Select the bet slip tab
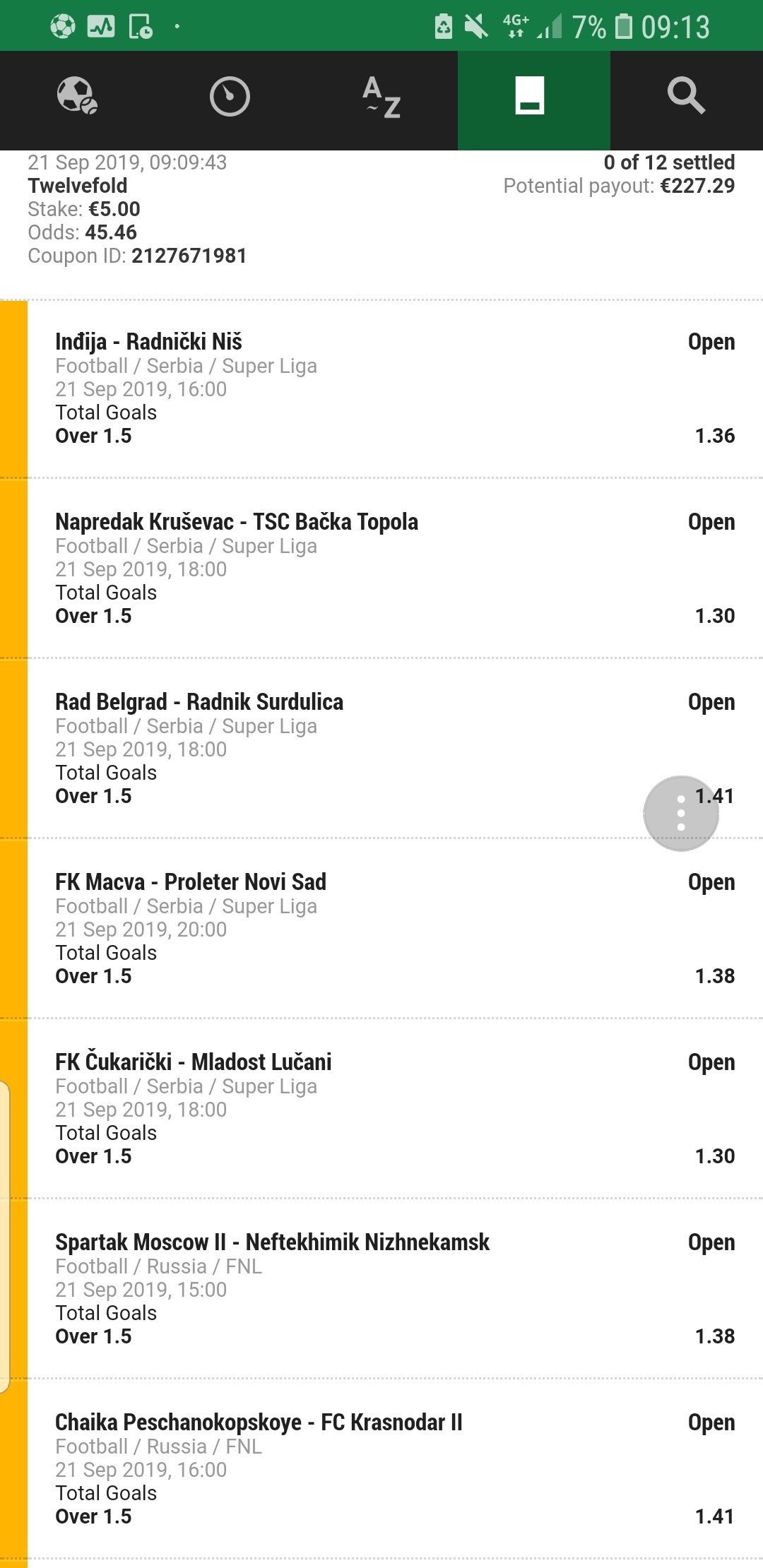763x1568 pixels. pyautogui.click(x=533, y=97)
